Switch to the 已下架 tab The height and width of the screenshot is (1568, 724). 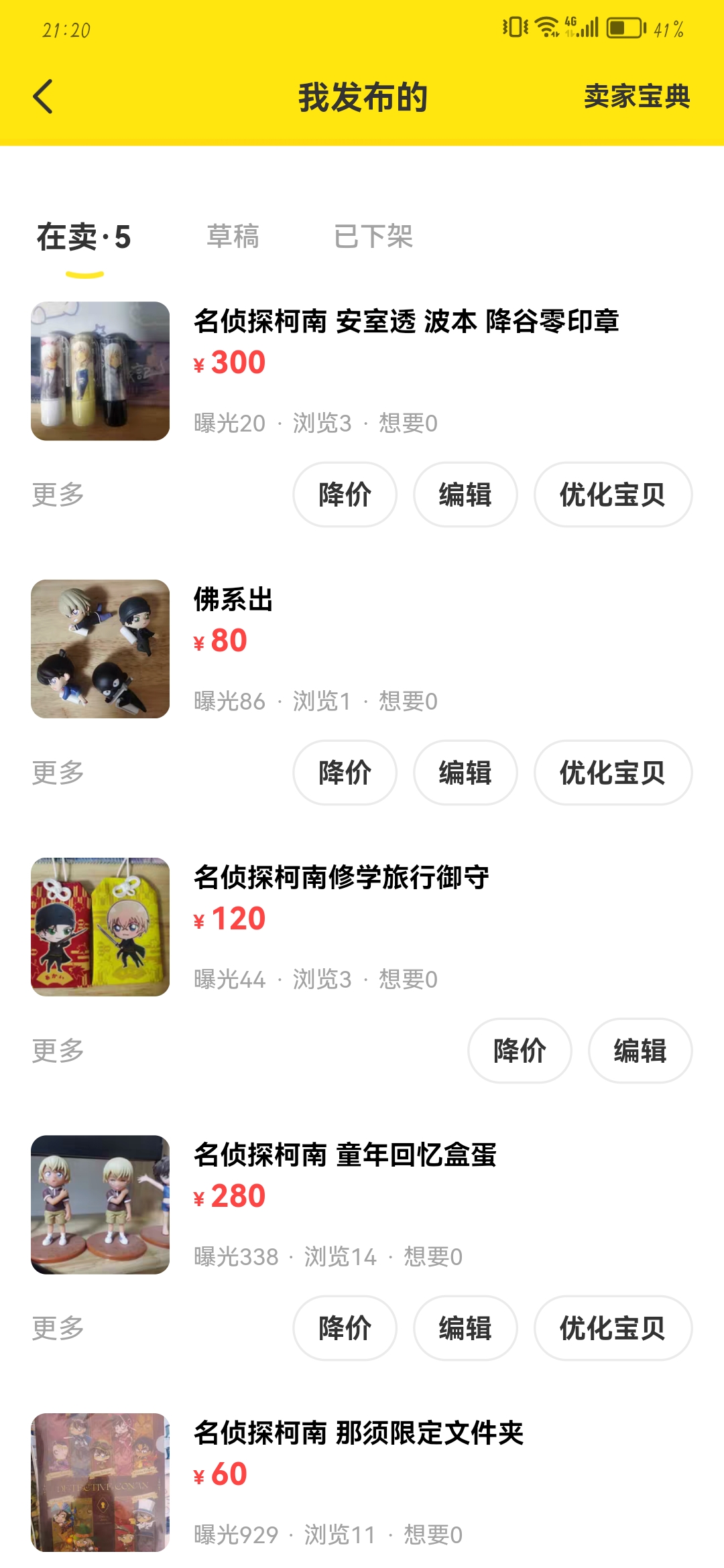pyautogui.click(x=373, y=237)
